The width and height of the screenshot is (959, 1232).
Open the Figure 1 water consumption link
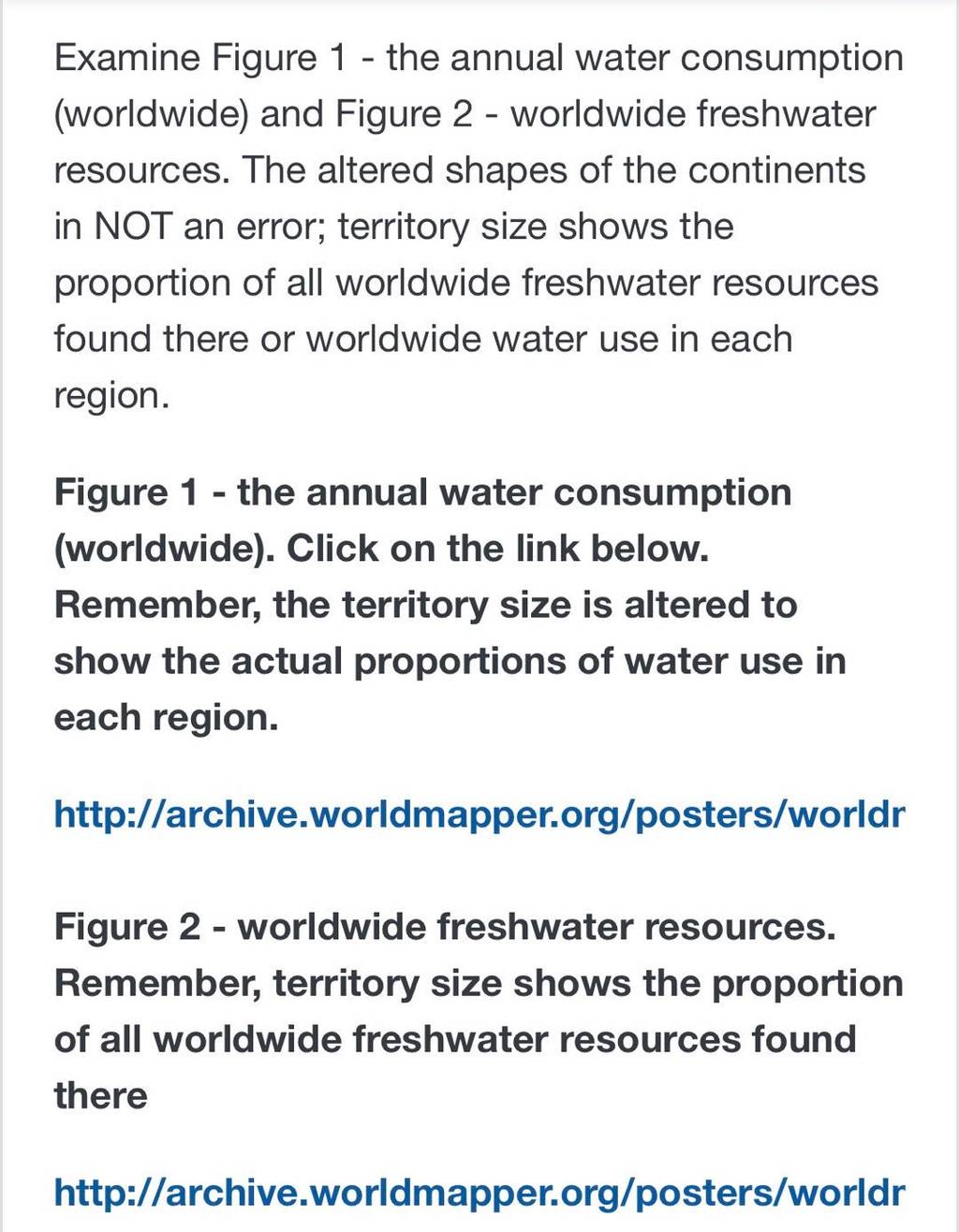point(479,814)
